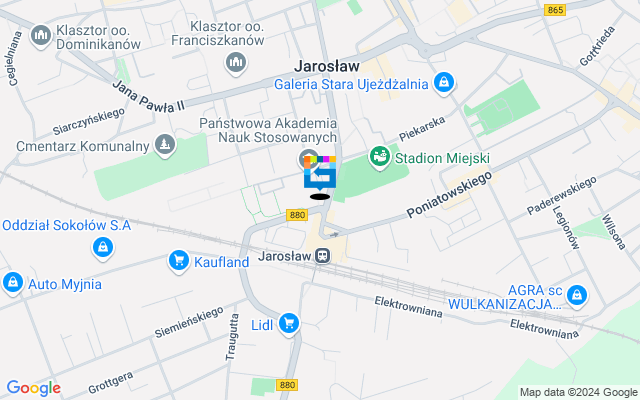Open the Jarosław train station marker
Screen dimensions: 640x400
pyautogui.click(x=322, y=256)
